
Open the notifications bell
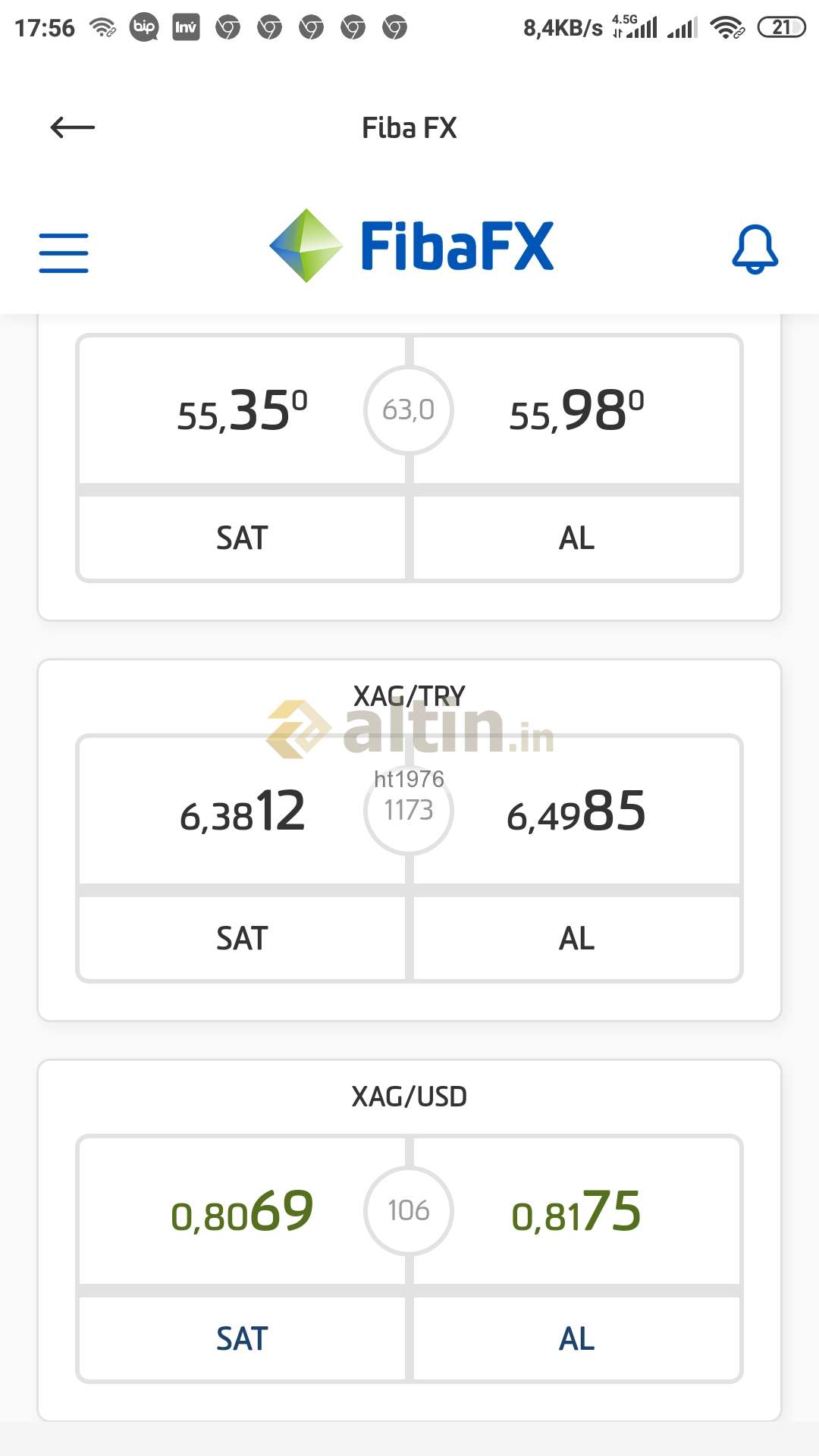[x=755, y=249]
